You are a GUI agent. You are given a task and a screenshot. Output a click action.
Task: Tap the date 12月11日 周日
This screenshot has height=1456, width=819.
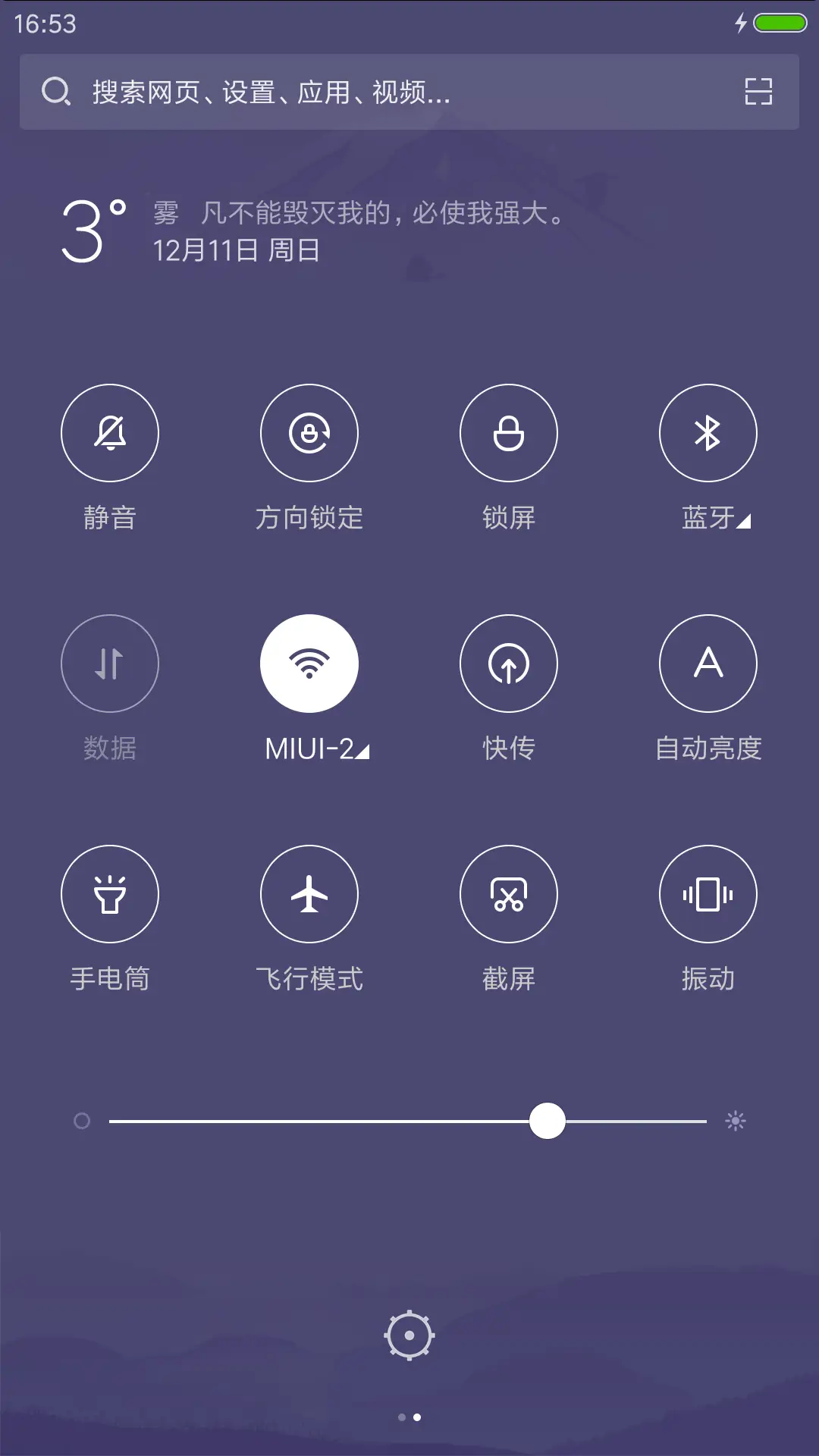click(x=235, y=250)
